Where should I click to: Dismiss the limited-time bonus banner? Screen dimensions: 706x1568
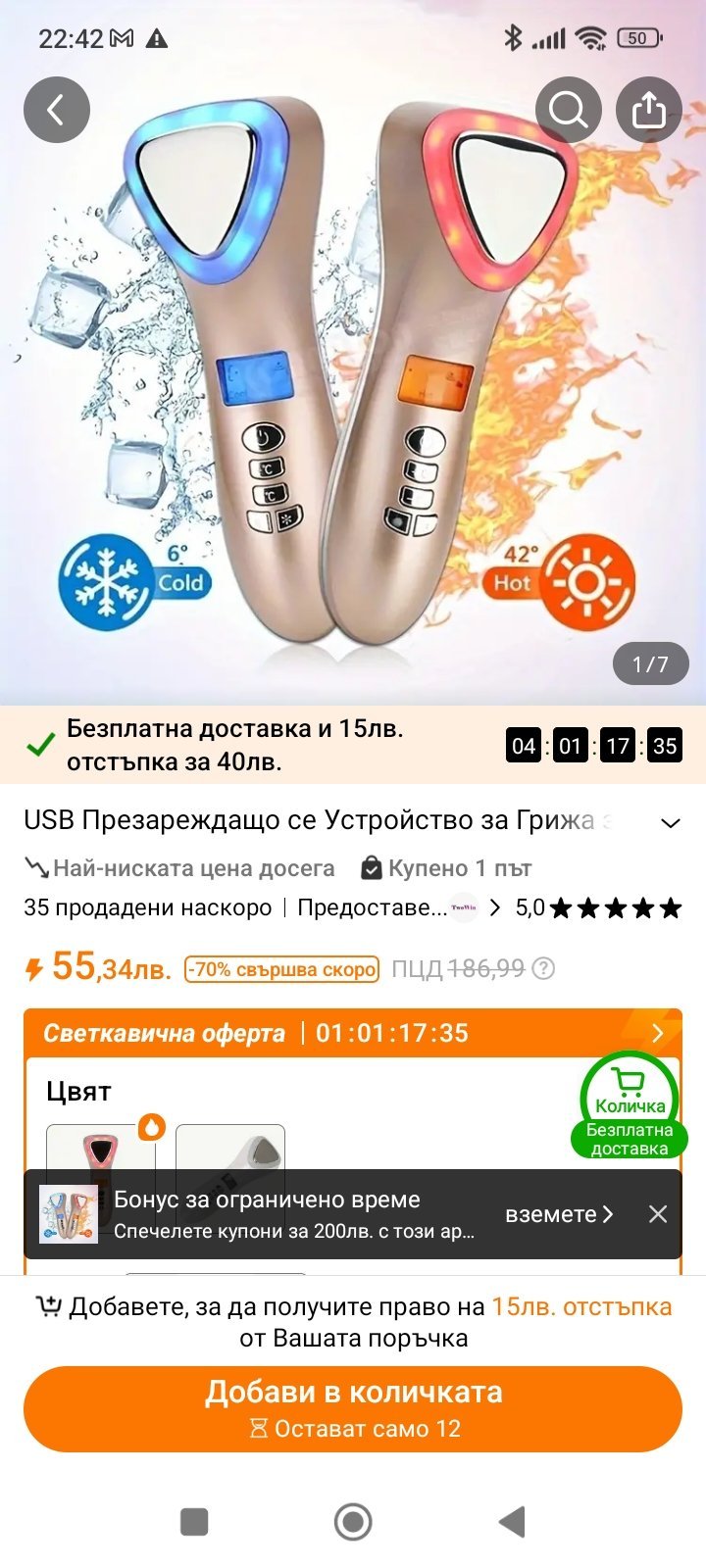tap(658, 1214)
